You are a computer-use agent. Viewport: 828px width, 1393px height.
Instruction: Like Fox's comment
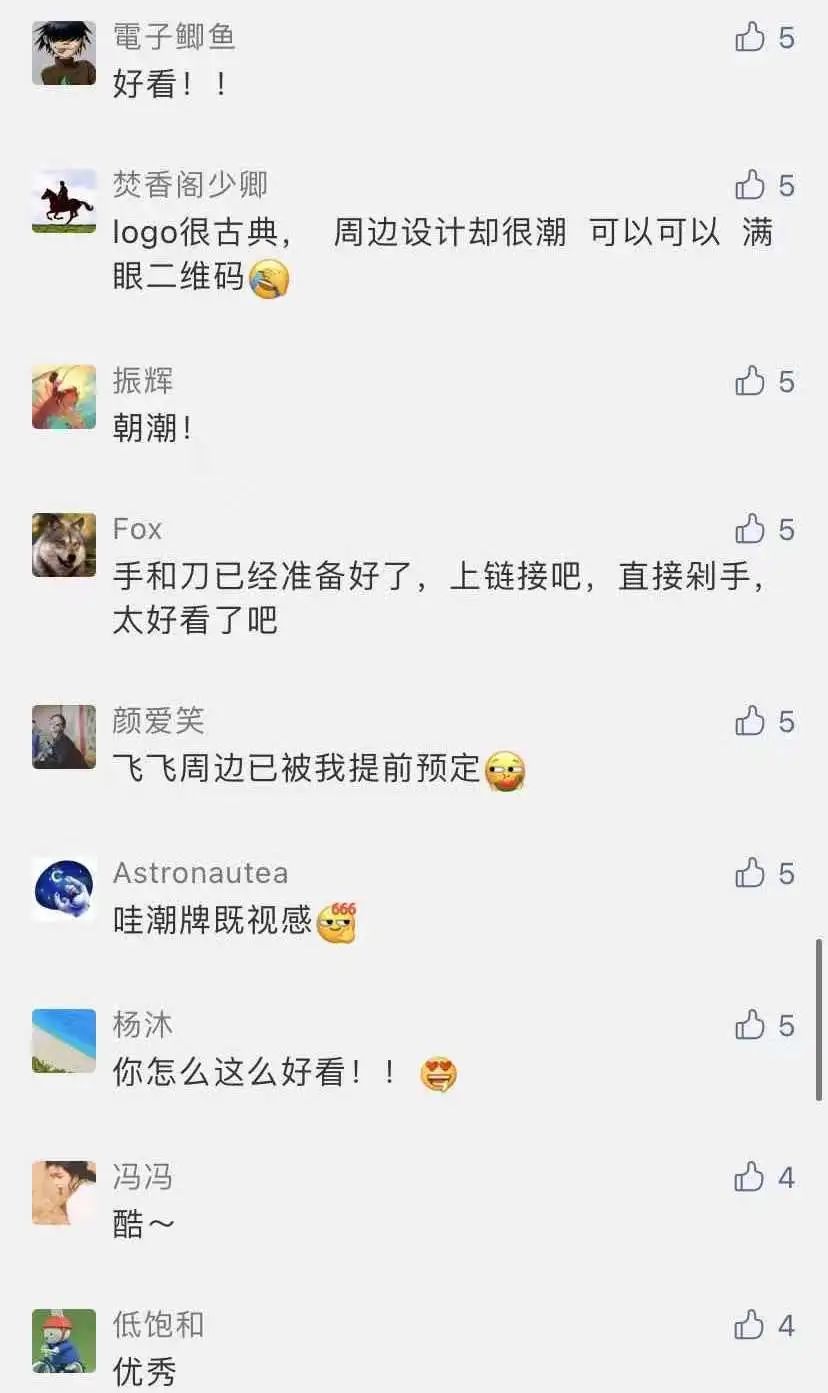(x=750, y=529)
